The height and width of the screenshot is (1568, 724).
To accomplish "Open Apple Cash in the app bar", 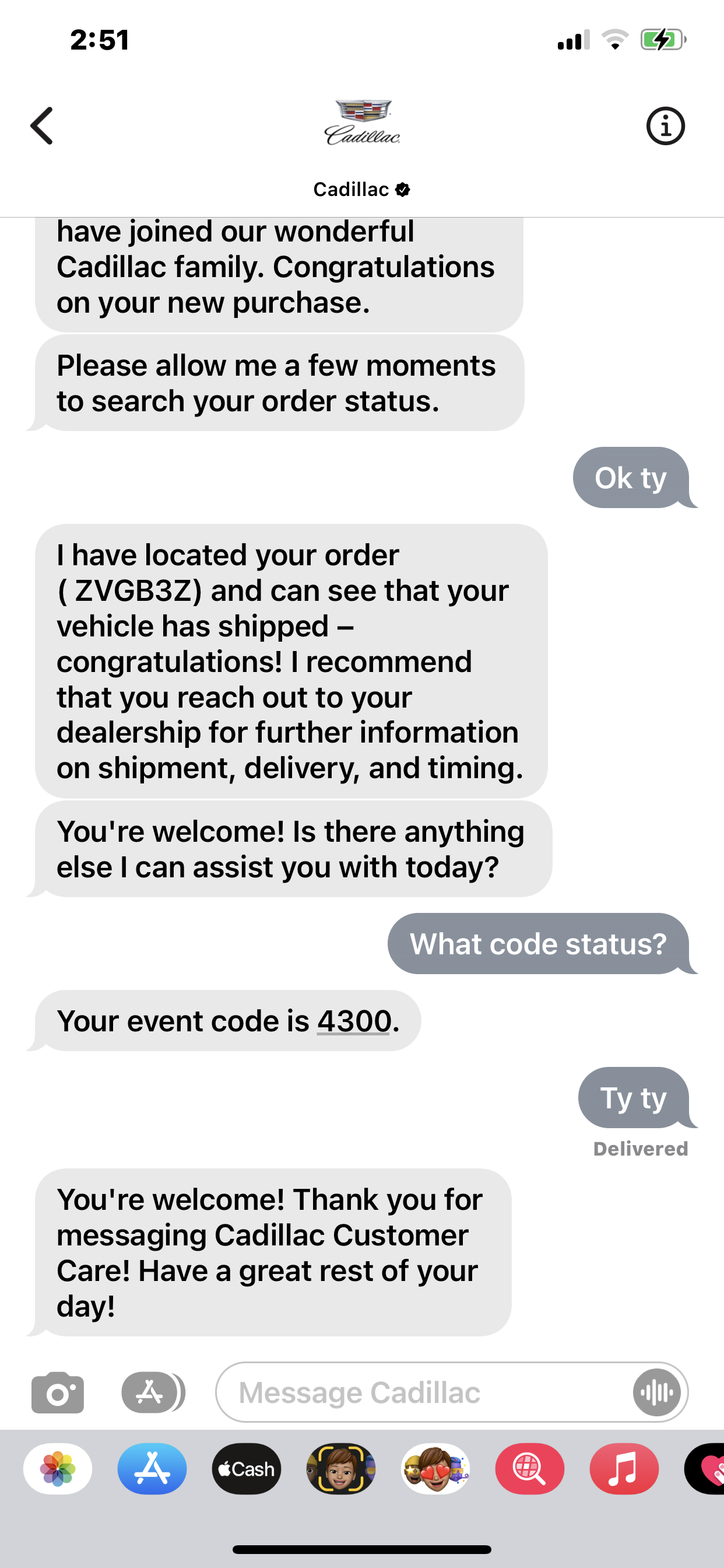I will pos(247,1469).
